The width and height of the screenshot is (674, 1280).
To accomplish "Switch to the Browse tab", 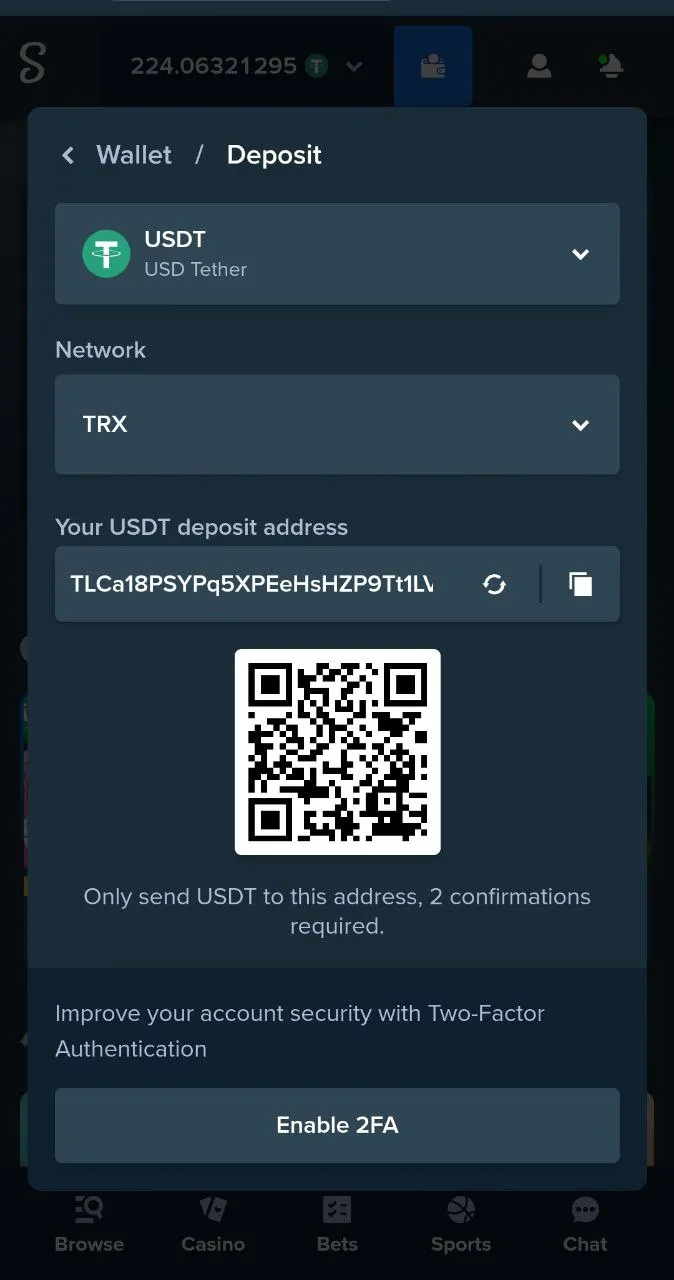I will pyautogui.click(x=89, y=1225).
